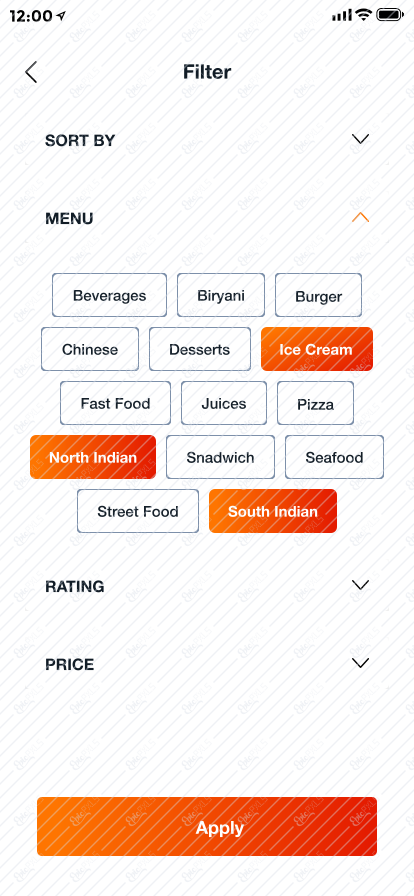Screen dimensions: 414x896
Task: Apply the selected filters
Action: pyautogui.click(x=207, y=827)
